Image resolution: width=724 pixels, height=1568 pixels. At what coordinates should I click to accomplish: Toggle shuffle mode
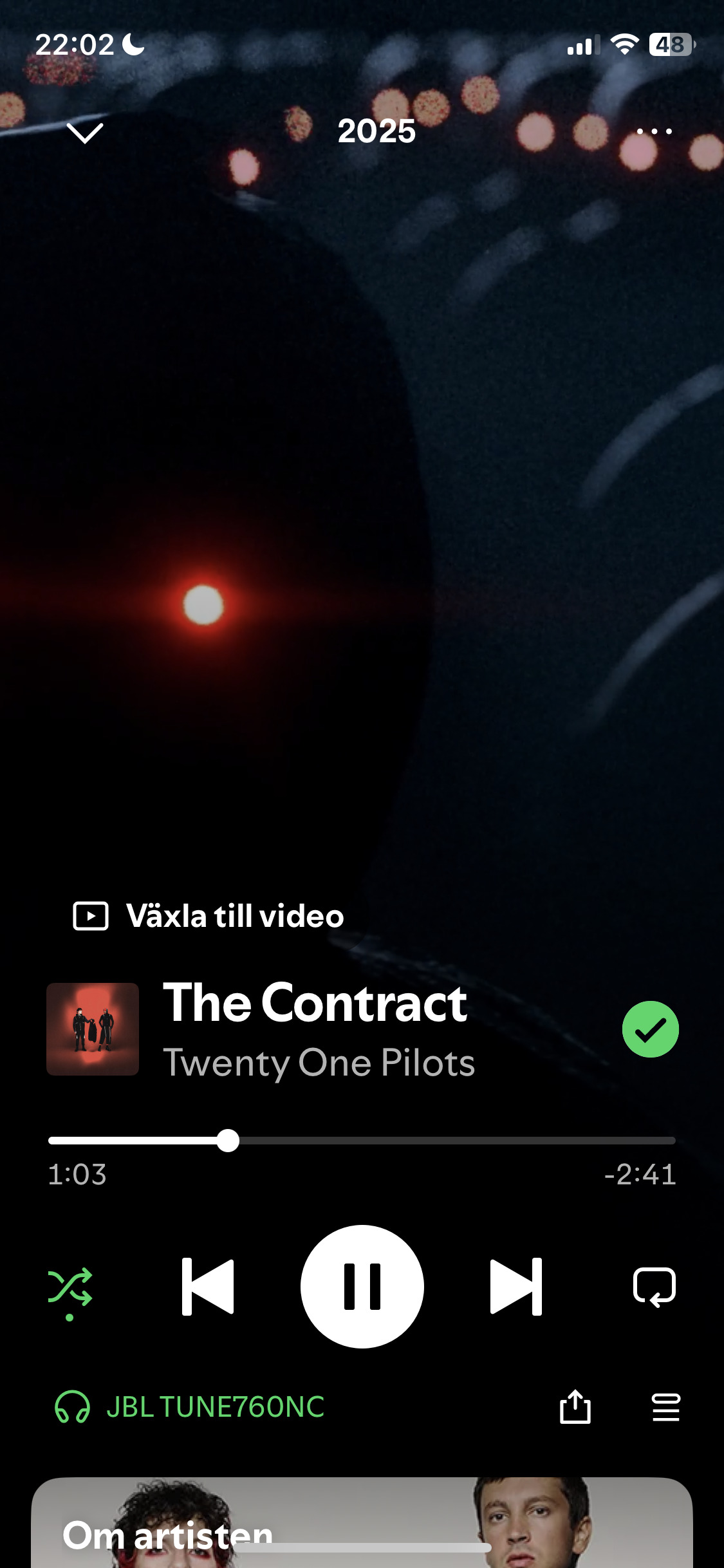pos(70,1287)
